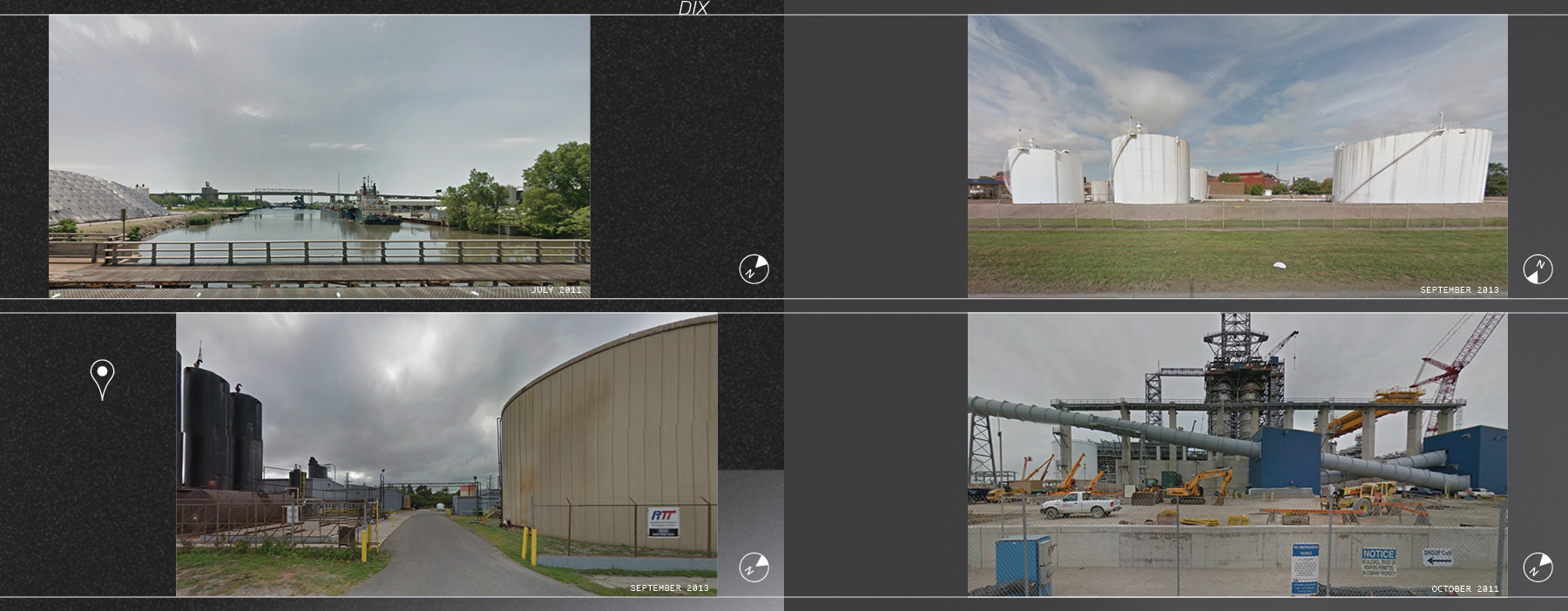Tap the compass beside the white tanks photo
The width and height of the screenshot is (1568, 611).
point(1538,269)
